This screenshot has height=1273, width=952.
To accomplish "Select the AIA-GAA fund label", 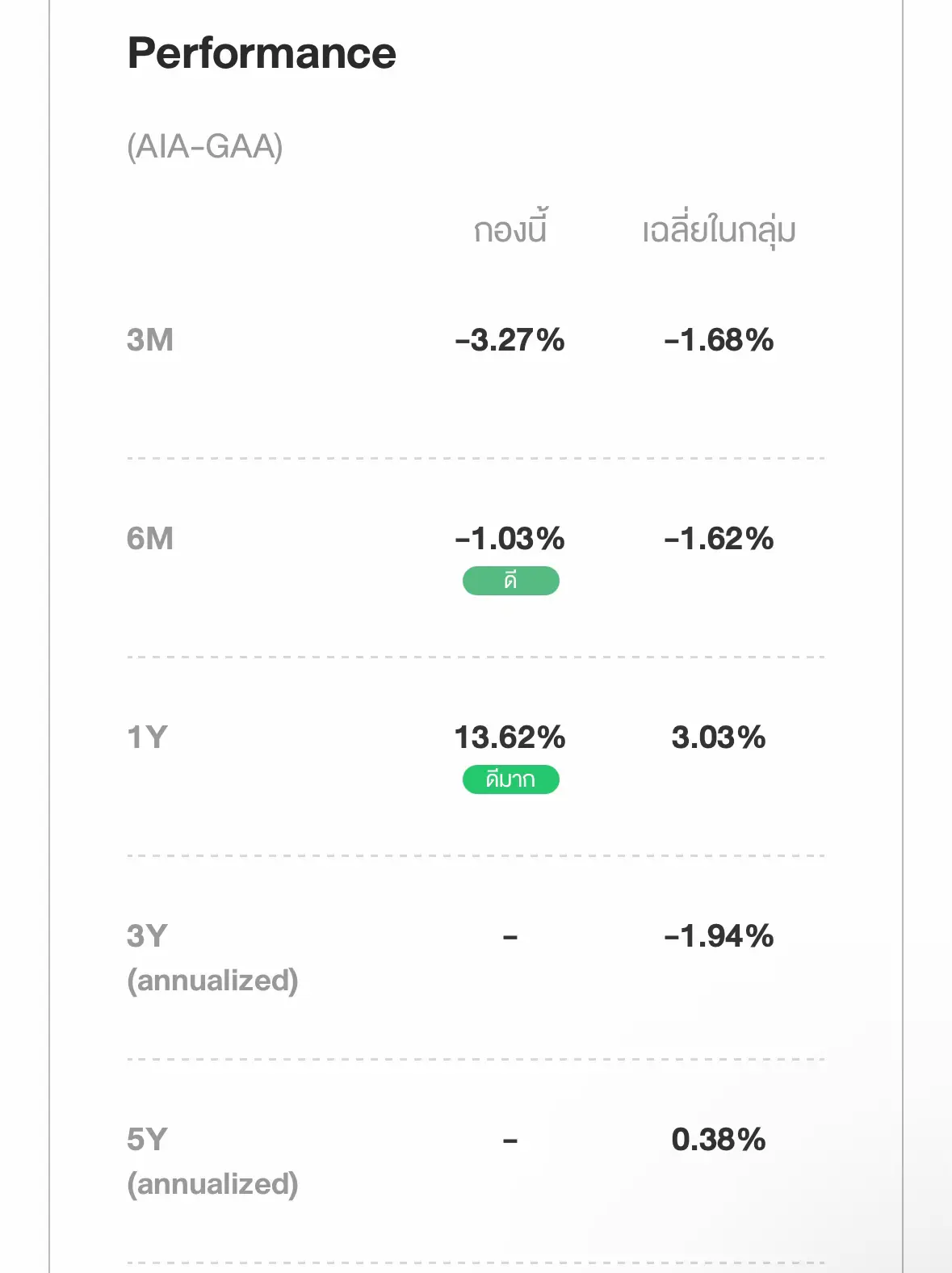I will 203,147.
